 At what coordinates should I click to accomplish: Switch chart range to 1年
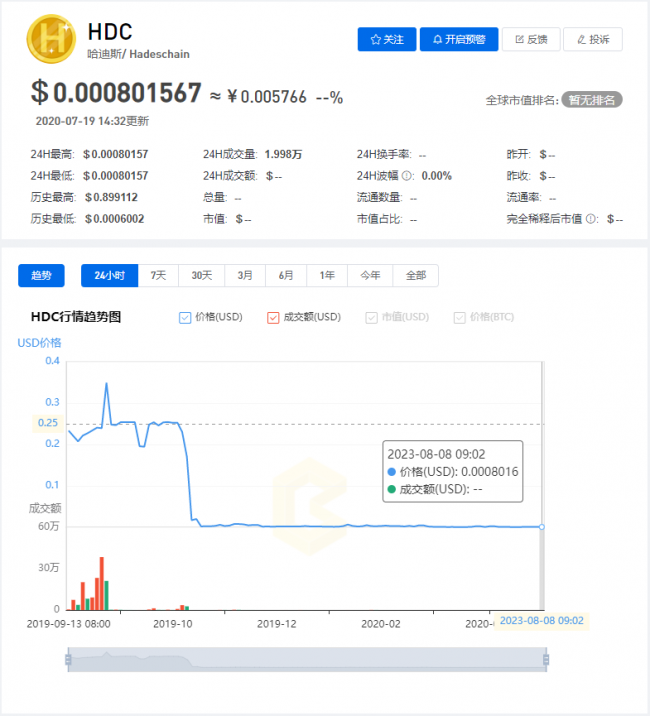pyautogui.click(x=327, y=275)
